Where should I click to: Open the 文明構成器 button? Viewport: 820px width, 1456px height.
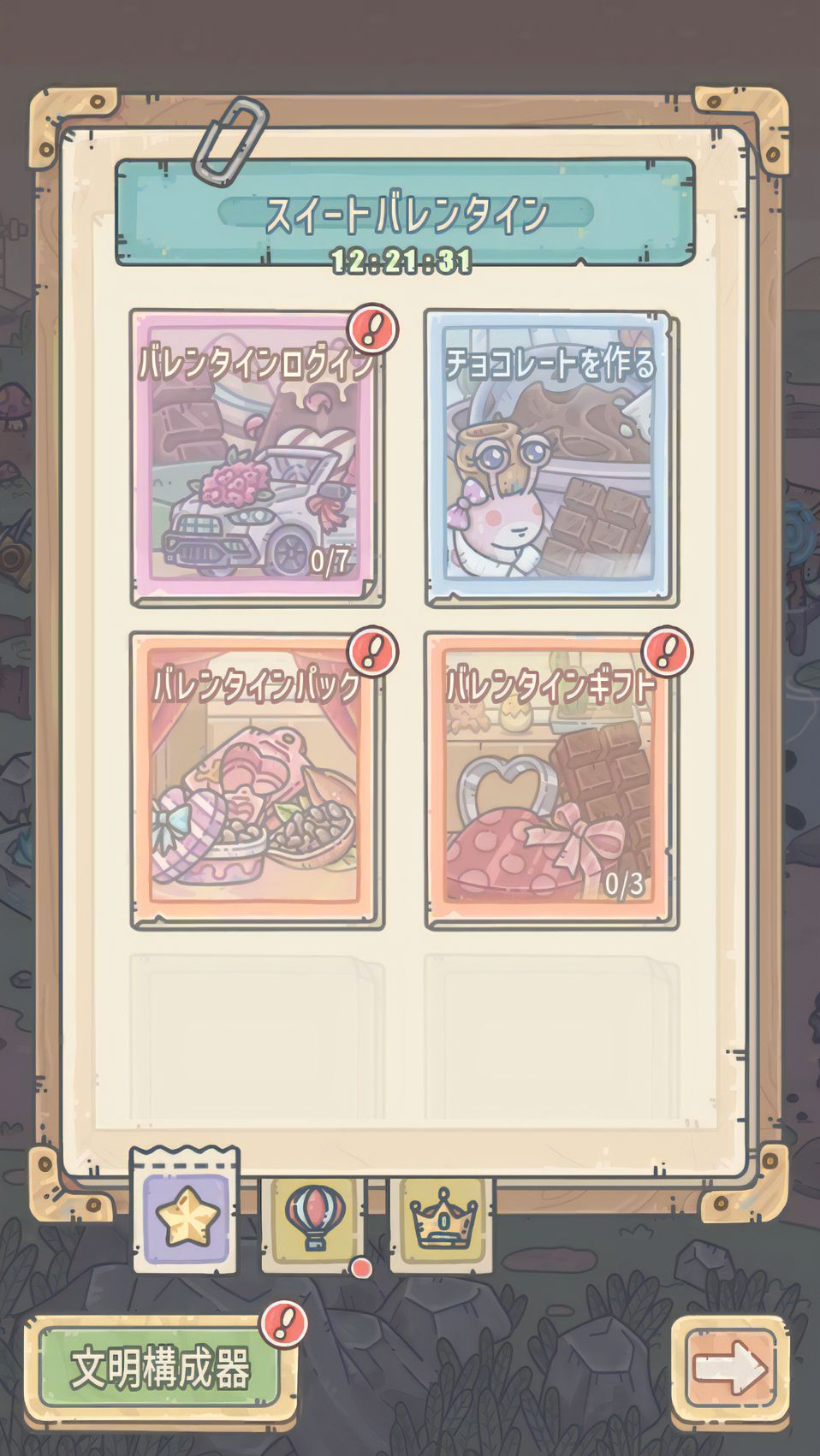(x=159, y=1368)
